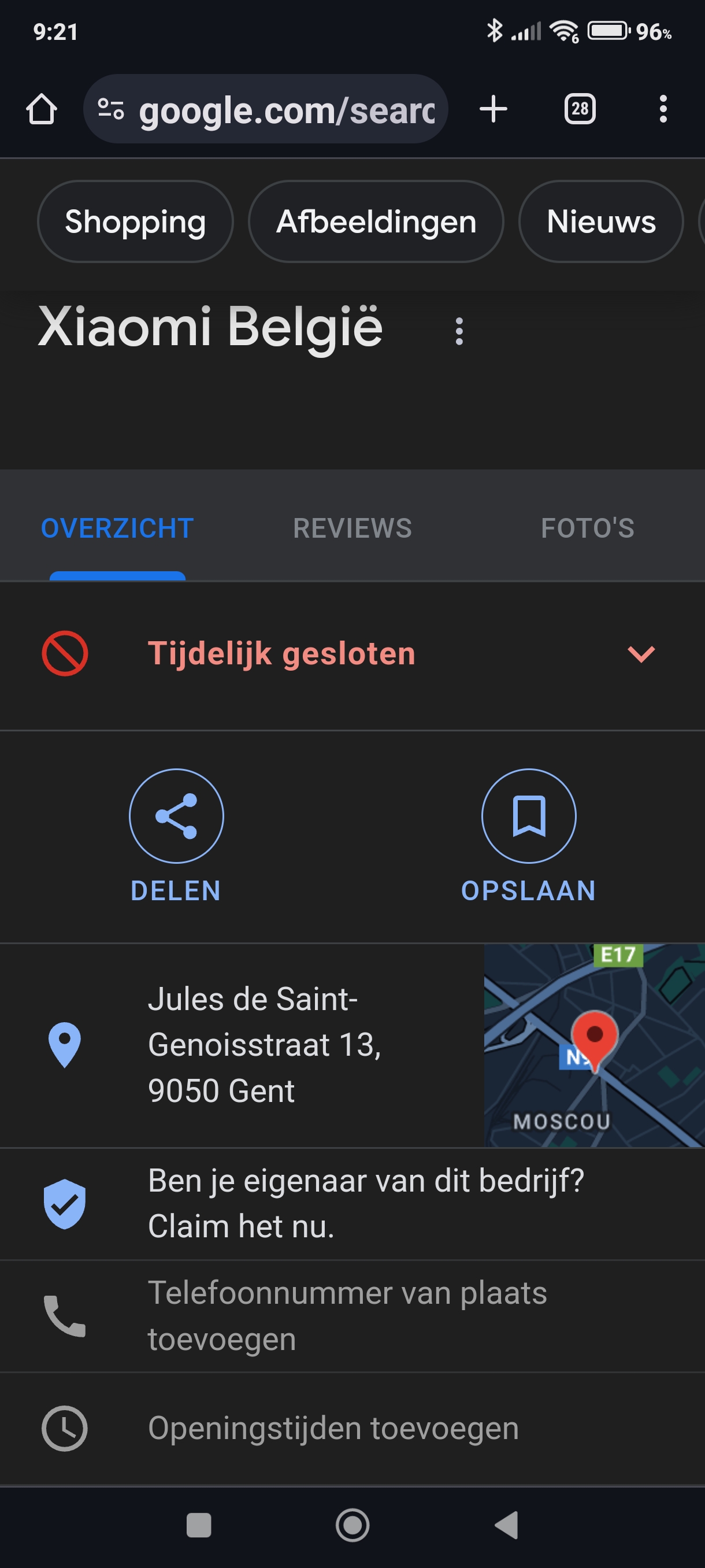
Task: Open a new browser tab
Action: point(493,110)
